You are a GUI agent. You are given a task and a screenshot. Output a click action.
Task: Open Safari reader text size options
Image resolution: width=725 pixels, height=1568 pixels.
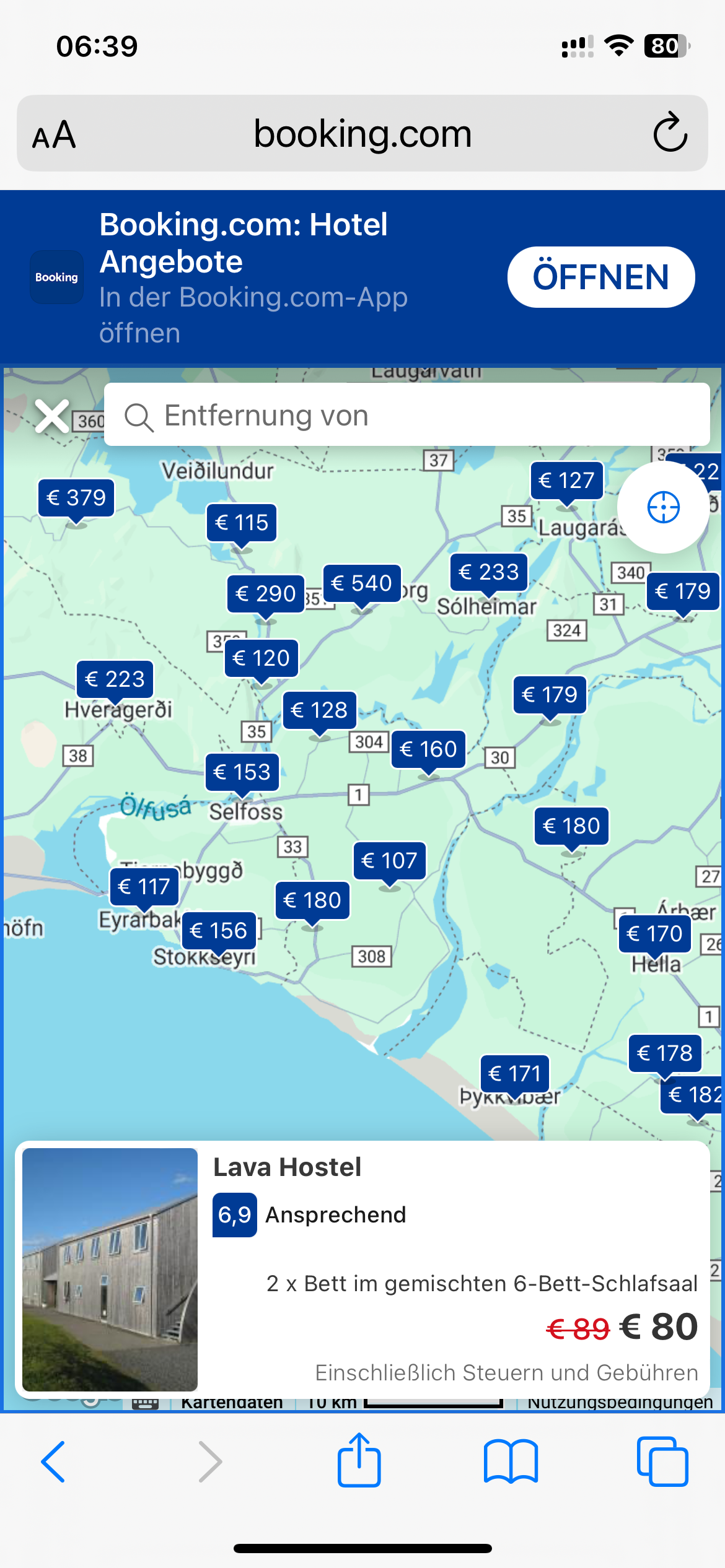click(55, 134)
